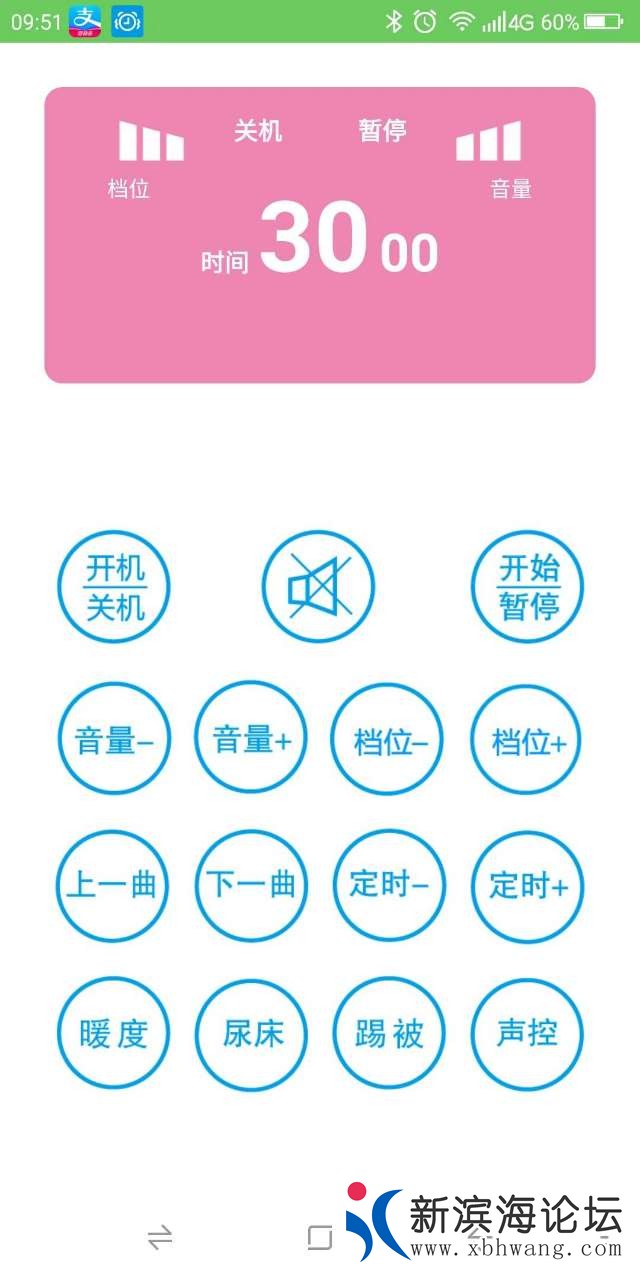Raise the gear with 档位+
Viewport: 640px width, 1280px height.
pos(528,741)
